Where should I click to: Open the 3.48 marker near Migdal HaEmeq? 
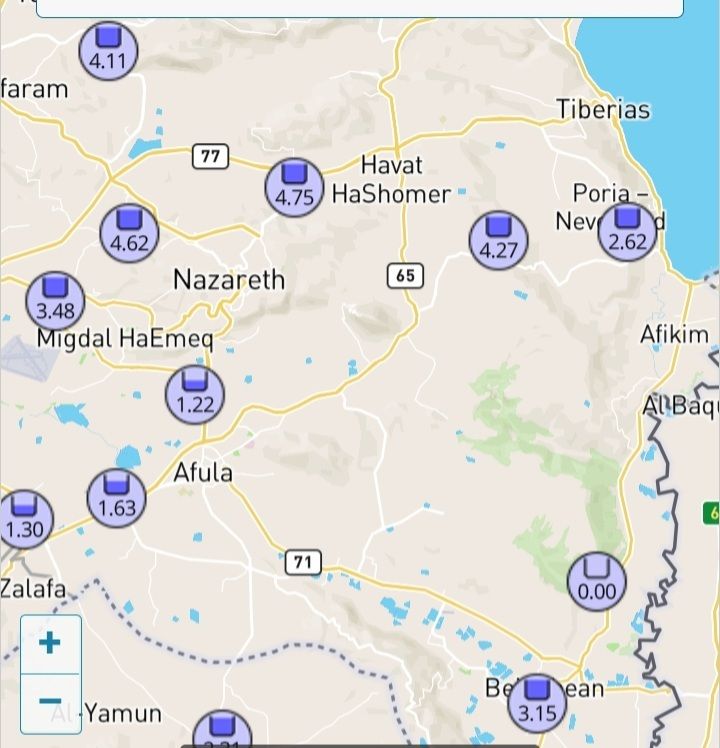(x=55, y=300)
